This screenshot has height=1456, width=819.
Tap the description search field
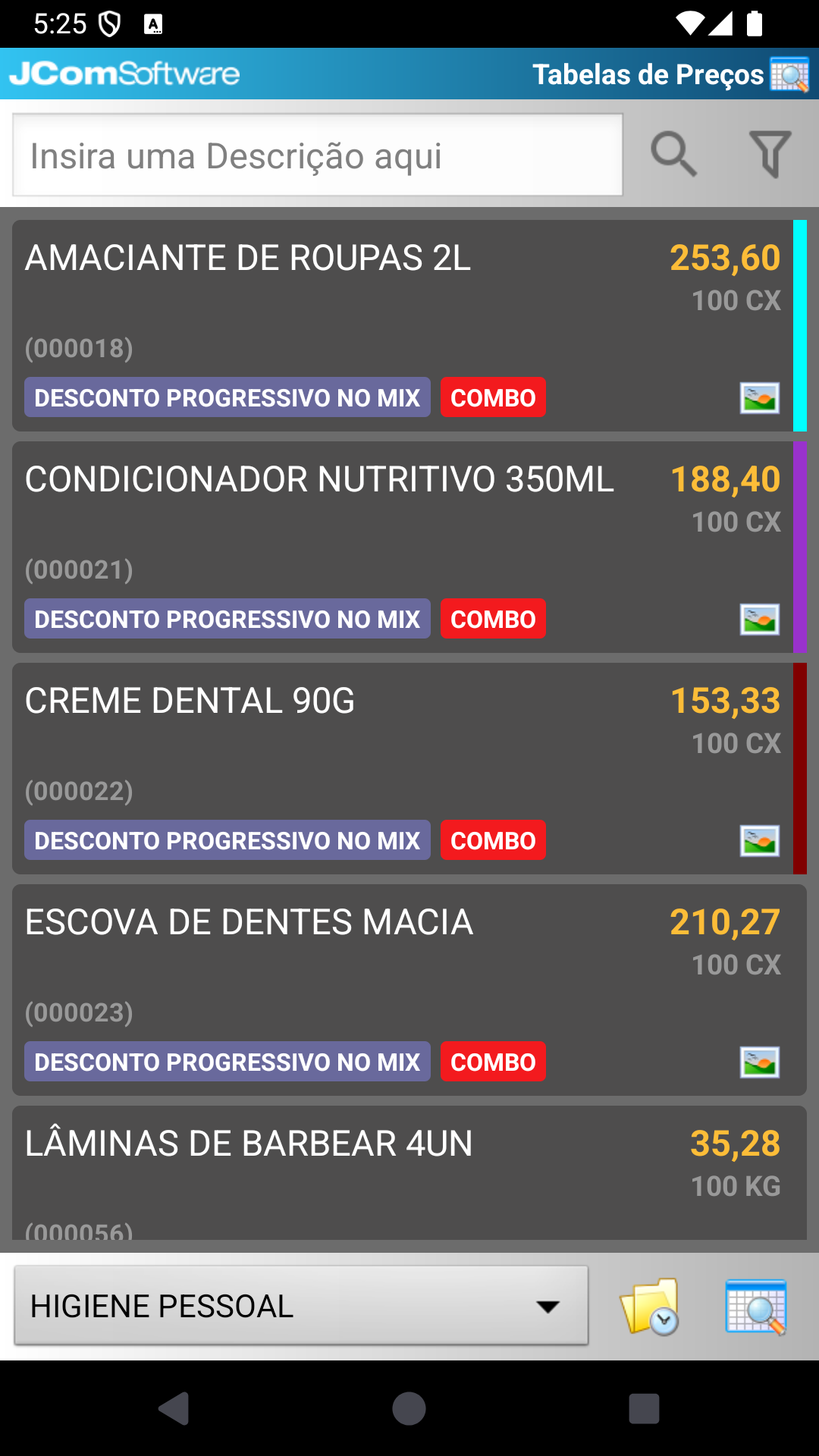(x=318, y=155)
